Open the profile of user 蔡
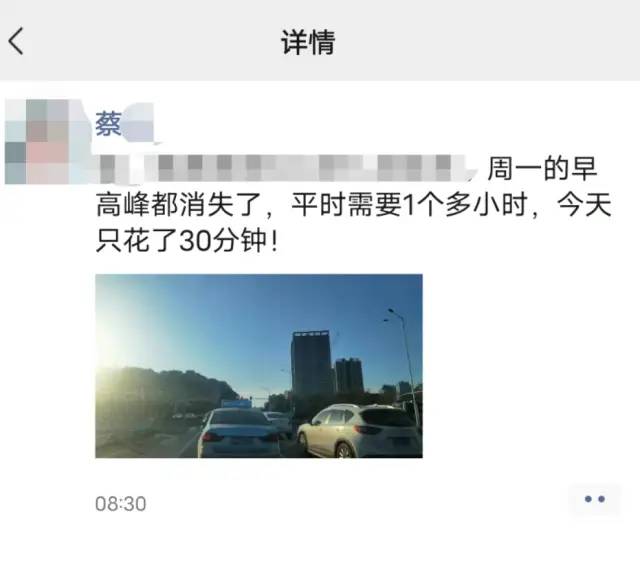The width and height of the screenshot is (640, 567). click(108, 124)
